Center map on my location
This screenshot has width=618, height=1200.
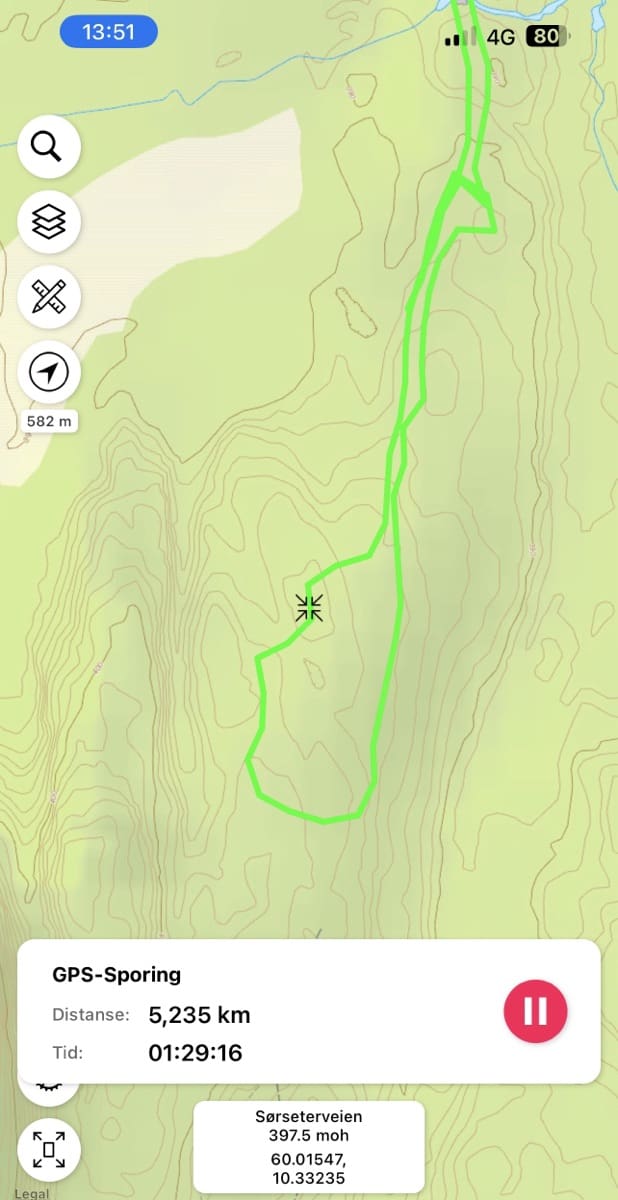tap(48, 373)
